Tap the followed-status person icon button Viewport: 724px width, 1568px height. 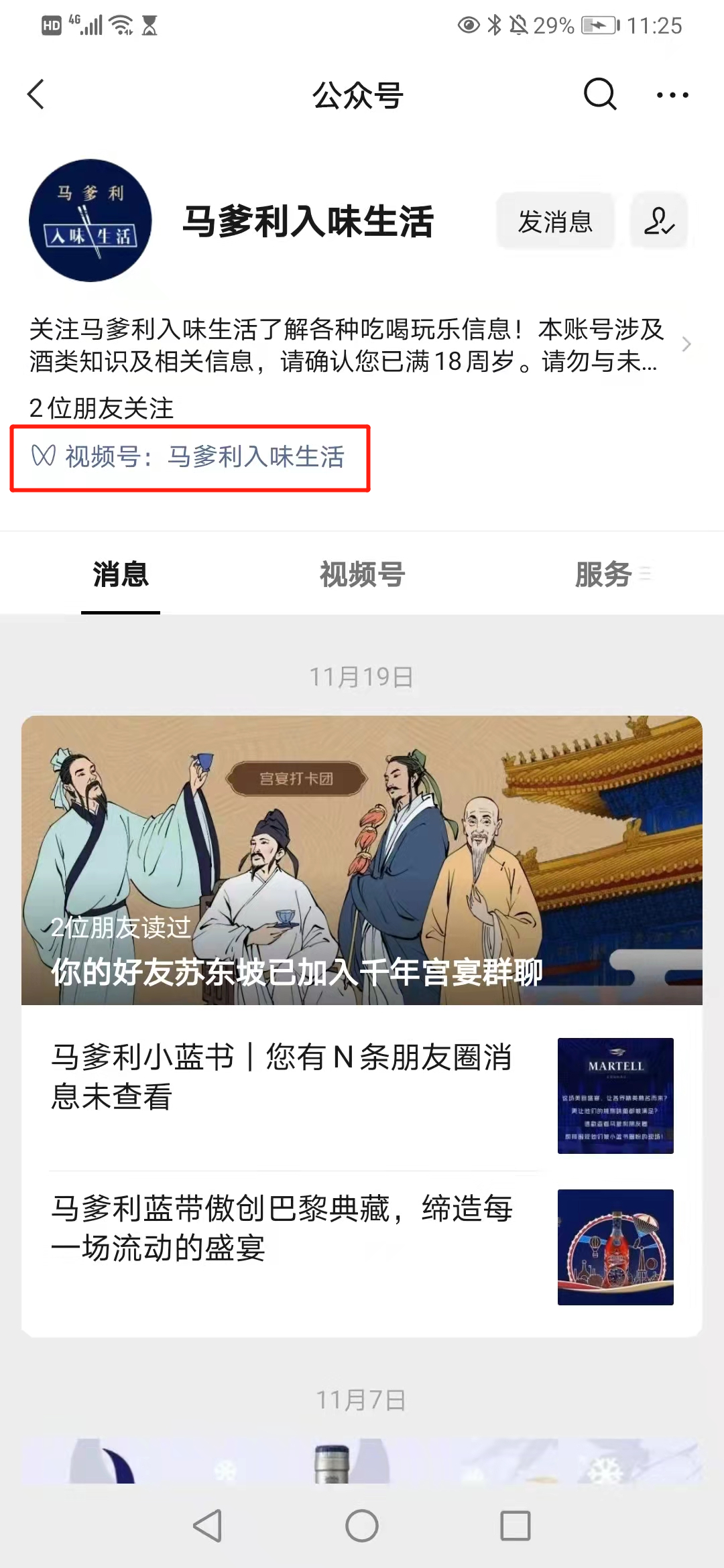click(659, 221)
